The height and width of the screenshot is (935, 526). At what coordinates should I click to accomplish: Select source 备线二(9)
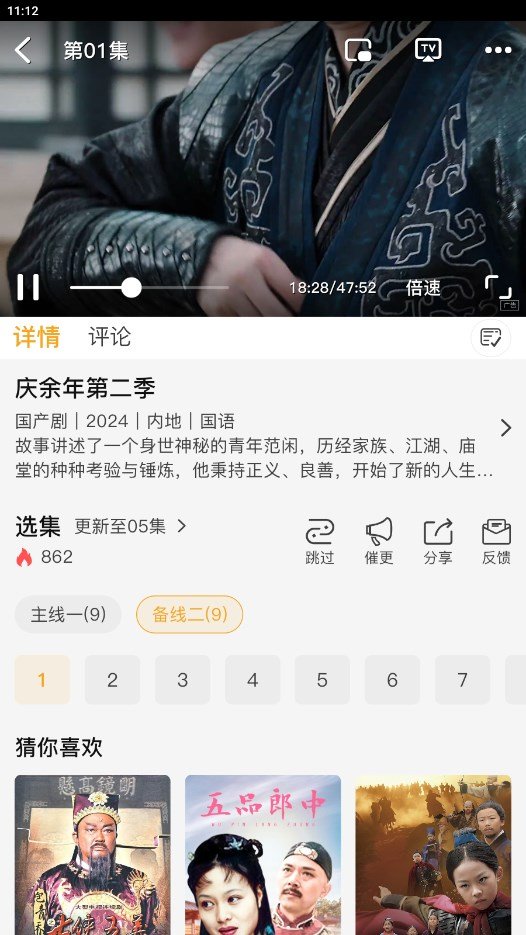click(190, 614)
